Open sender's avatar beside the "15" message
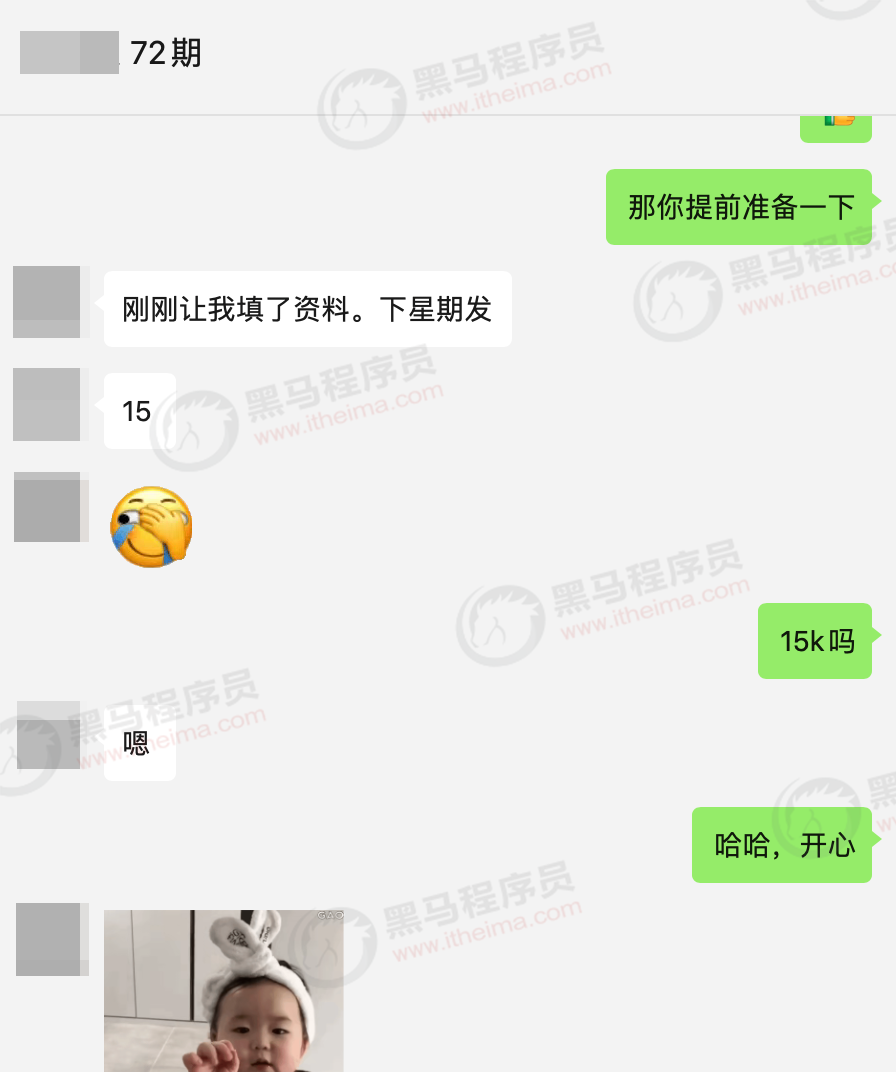 (47, 404)
